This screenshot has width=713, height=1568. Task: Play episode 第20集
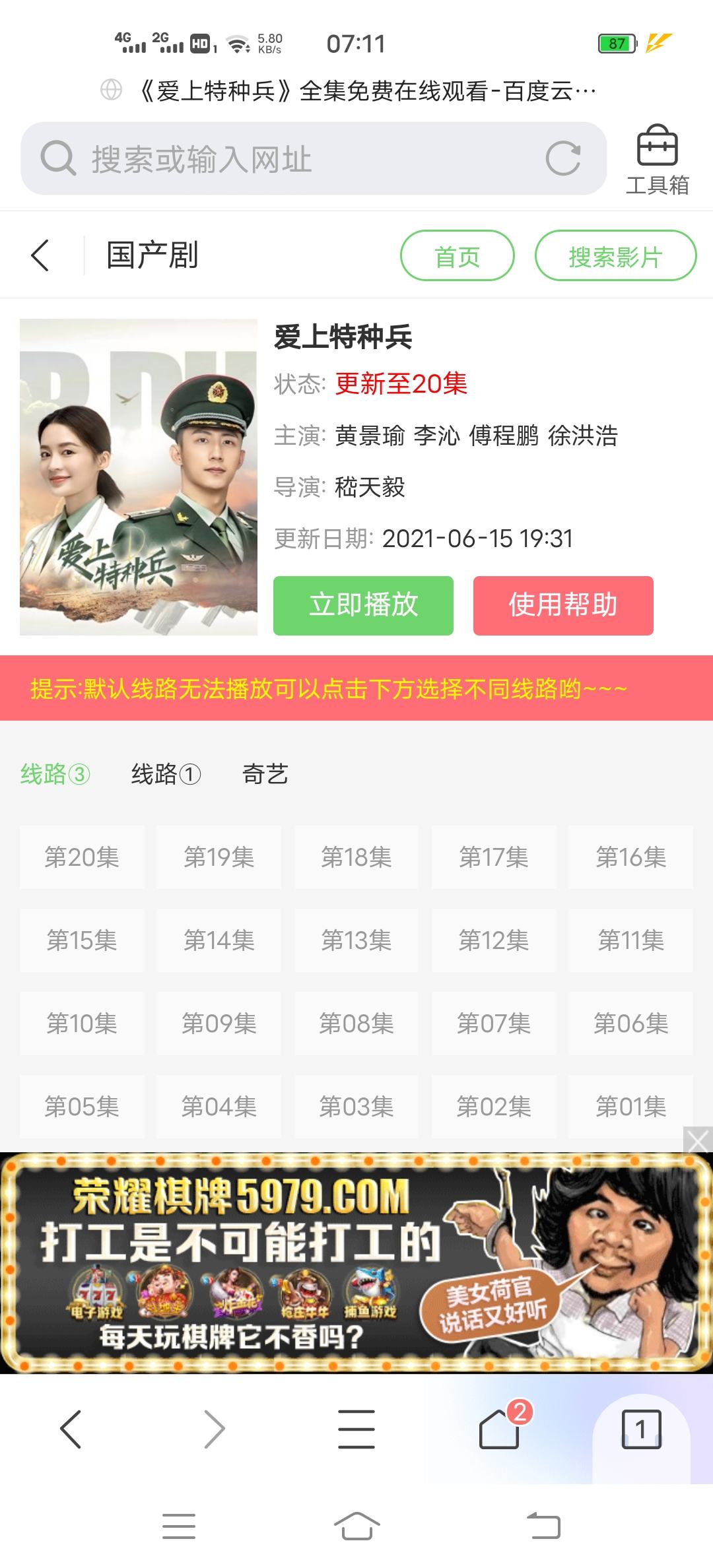tap(82, 857)
